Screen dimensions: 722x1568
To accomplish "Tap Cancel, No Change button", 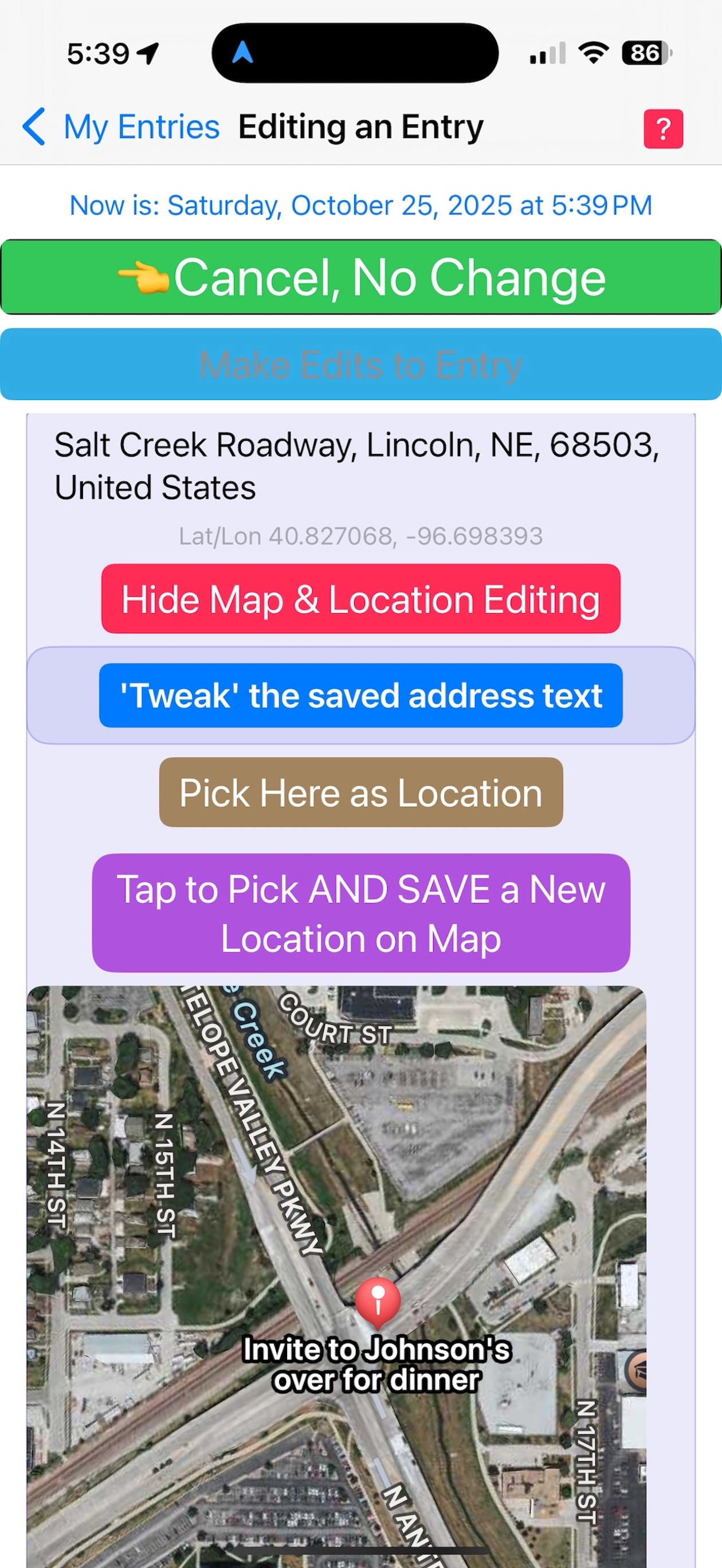I will [361, 277].
